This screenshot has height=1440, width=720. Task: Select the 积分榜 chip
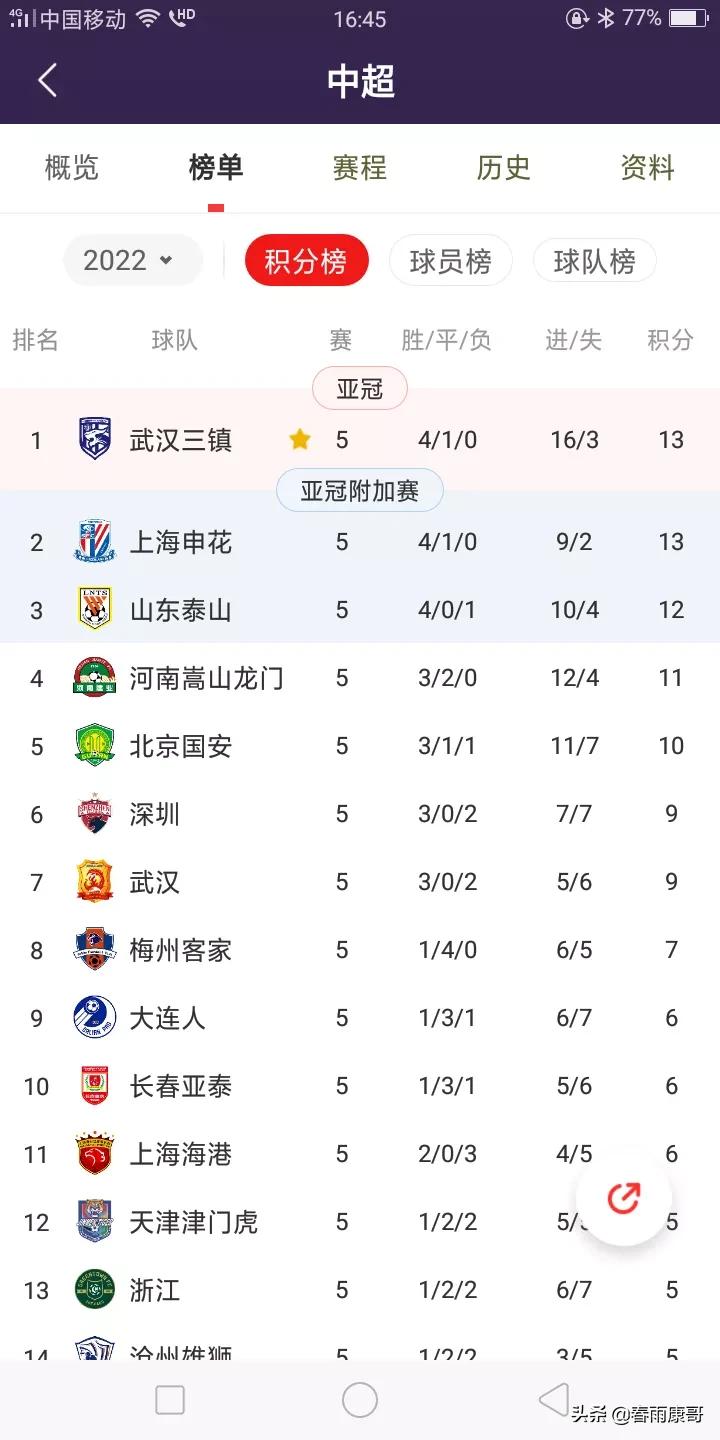306,261
